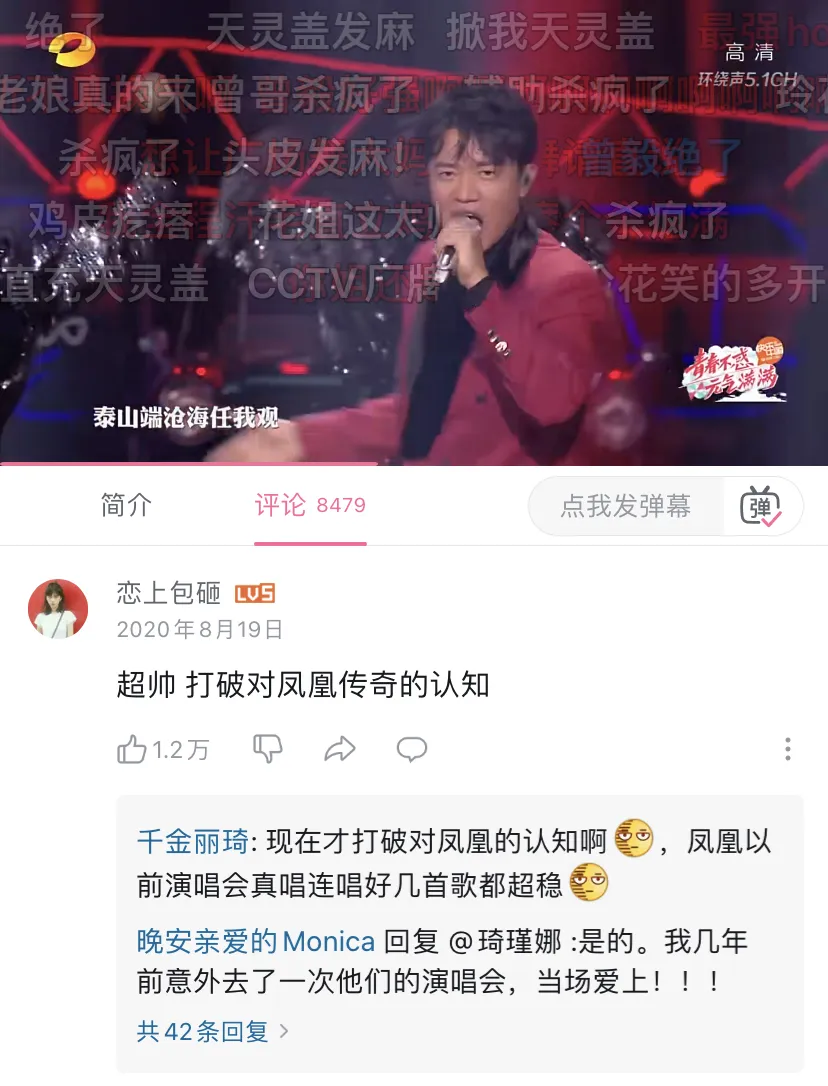Viewport: 828px width, 1086px height.
Task: Expand 共42条回复 replies
Action: [x=213, y=1031]
